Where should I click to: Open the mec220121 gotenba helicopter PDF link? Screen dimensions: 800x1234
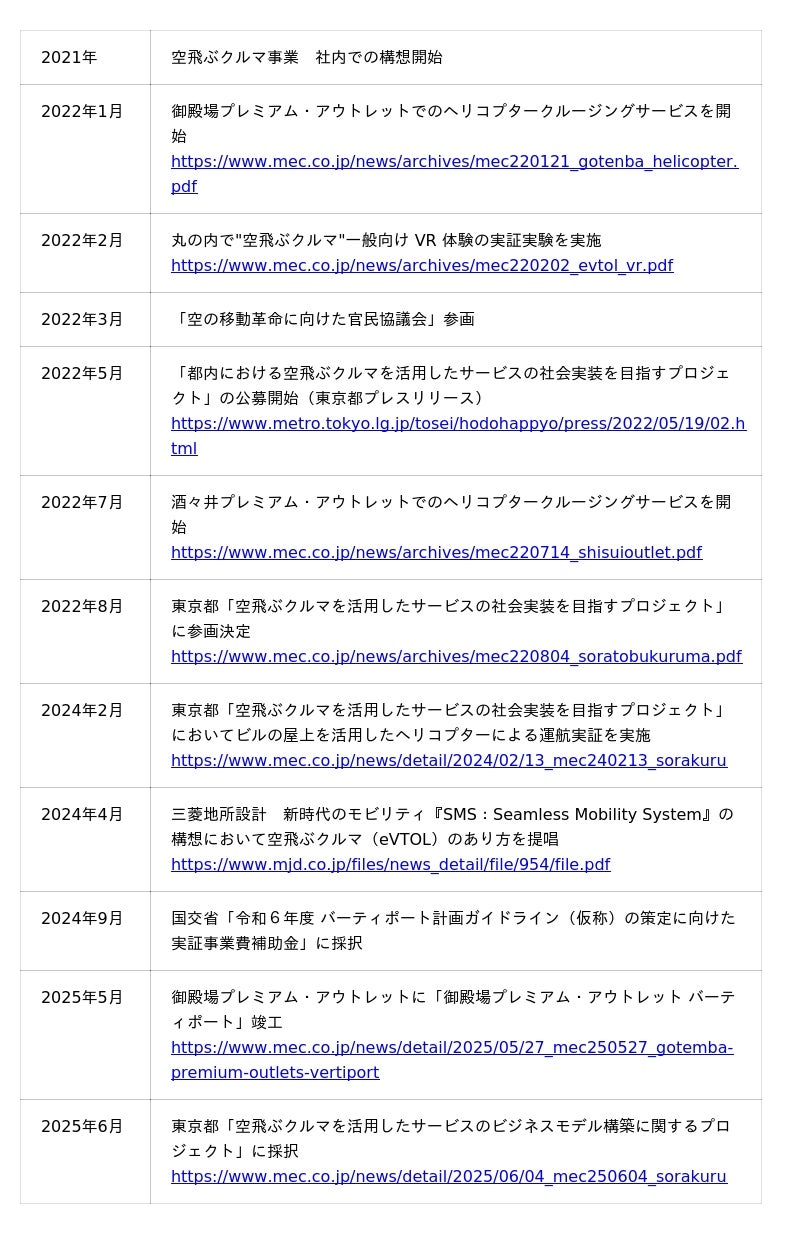pos(454,162)
